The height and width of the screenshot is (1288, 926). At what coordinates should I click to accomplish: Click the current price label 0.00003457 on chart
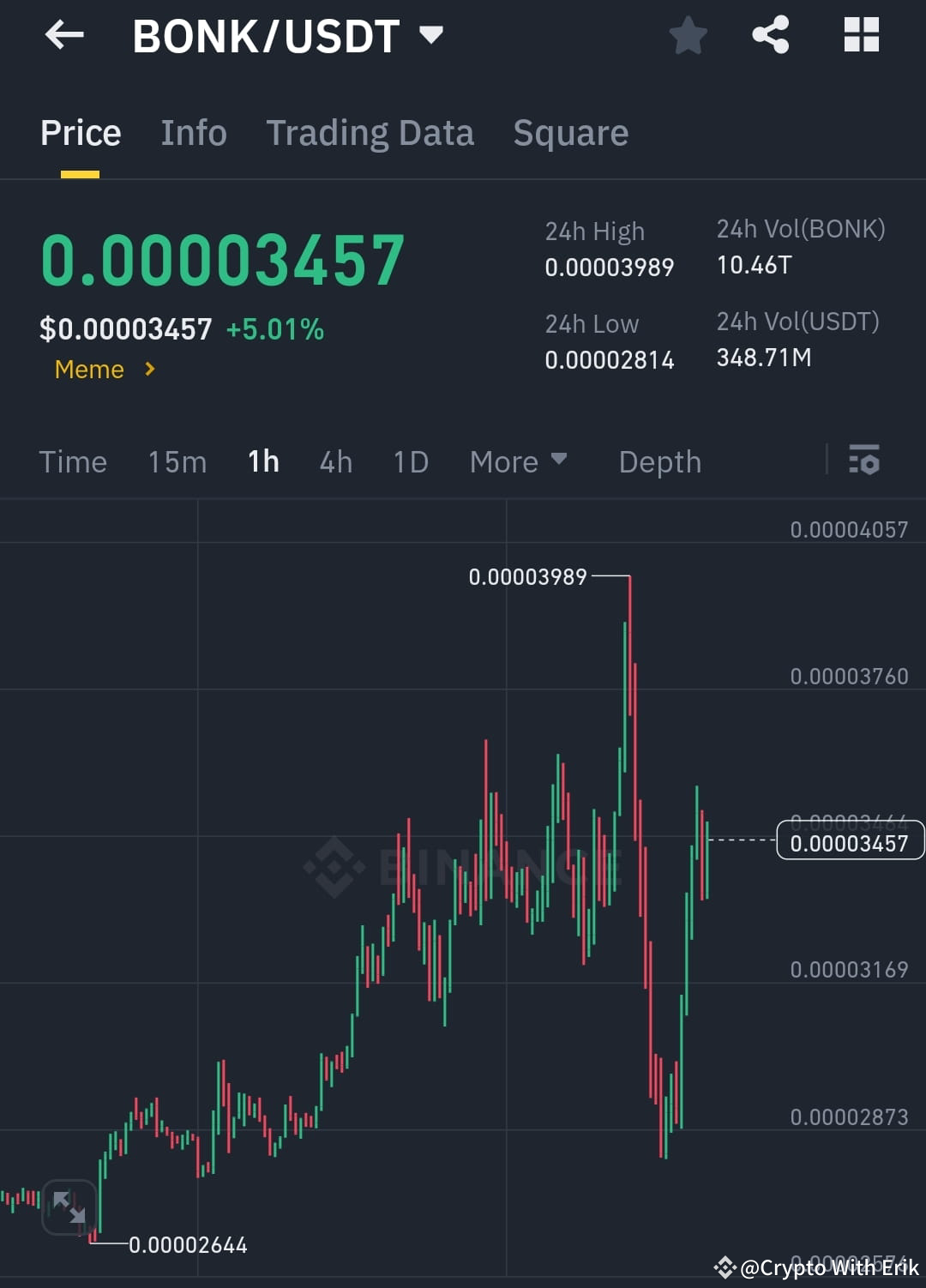[x=850, y=842]
